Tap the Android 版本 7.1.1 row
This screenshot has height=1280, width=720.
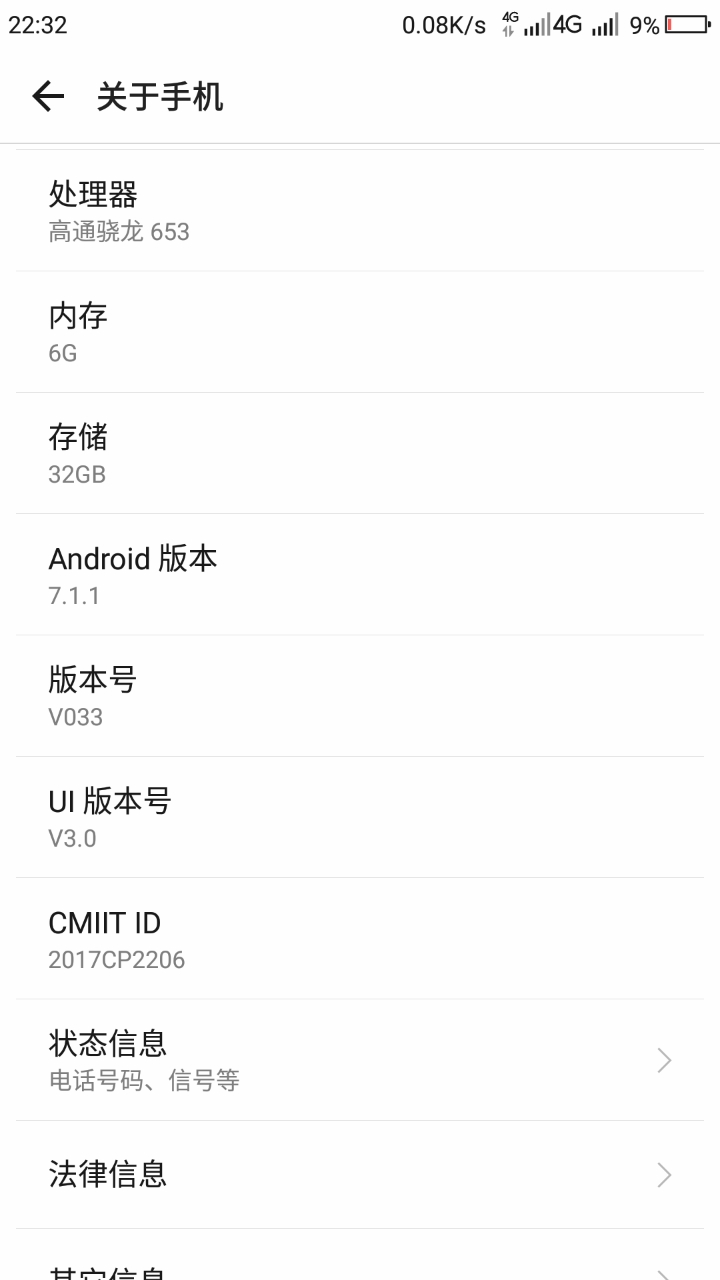(360, 575)
